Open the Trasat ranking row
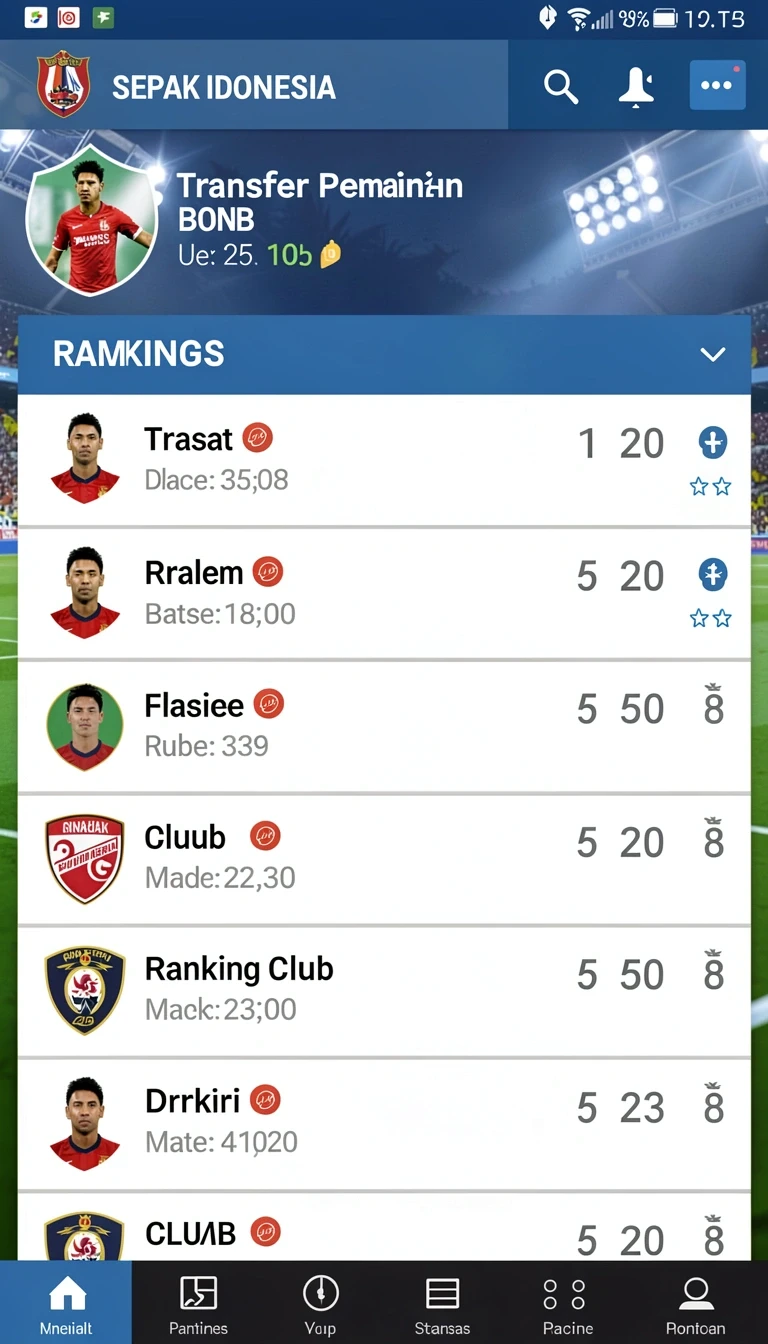The width and height of the screenshot is (768, 1344). click(x=384, y=460)
